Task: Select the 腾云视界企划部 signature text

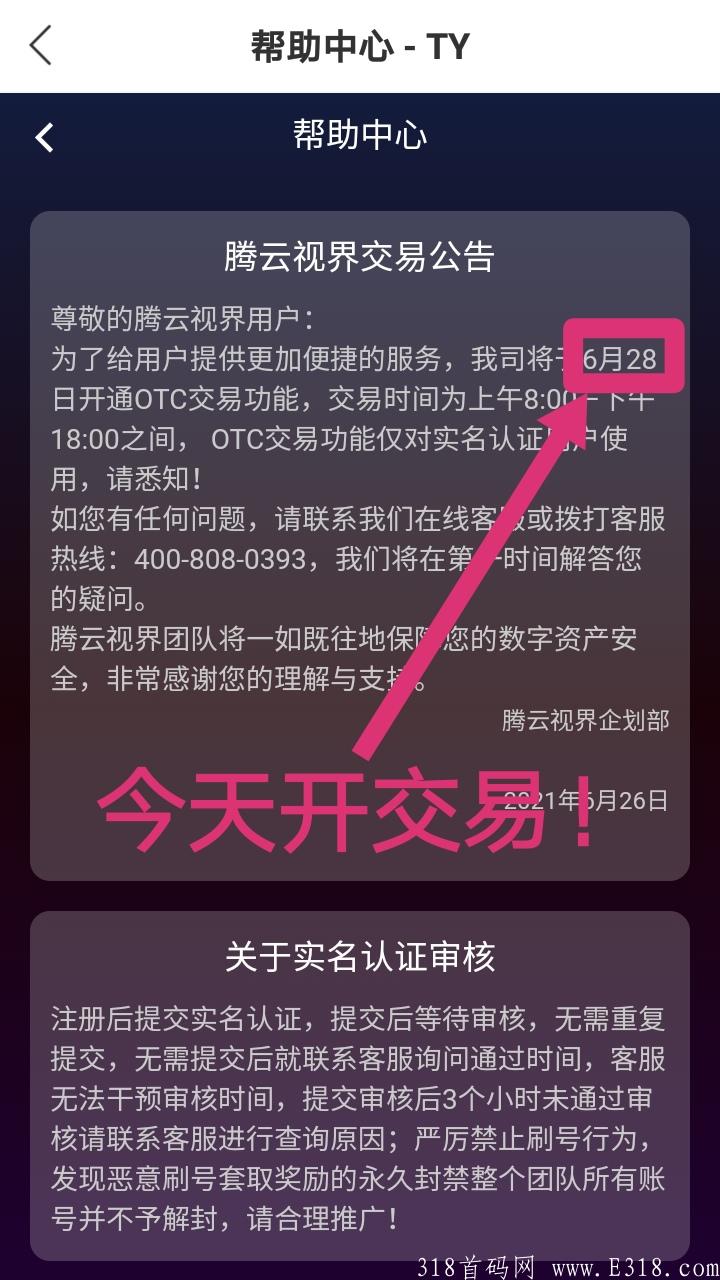Action: click(x=584, y=720)
